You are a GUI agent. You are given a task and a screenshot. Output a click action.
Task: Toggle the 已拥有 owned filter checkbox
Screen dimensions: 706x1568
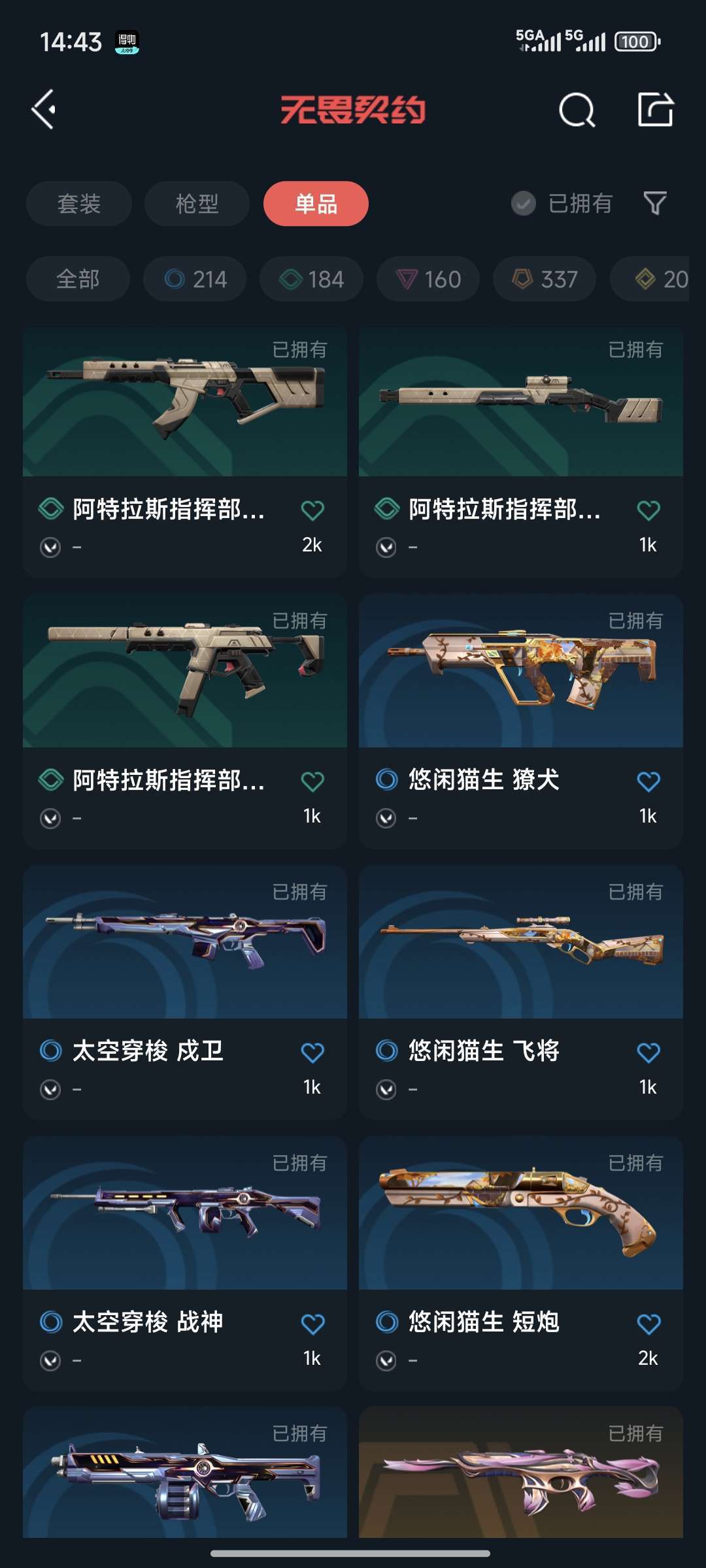point(523,203)
